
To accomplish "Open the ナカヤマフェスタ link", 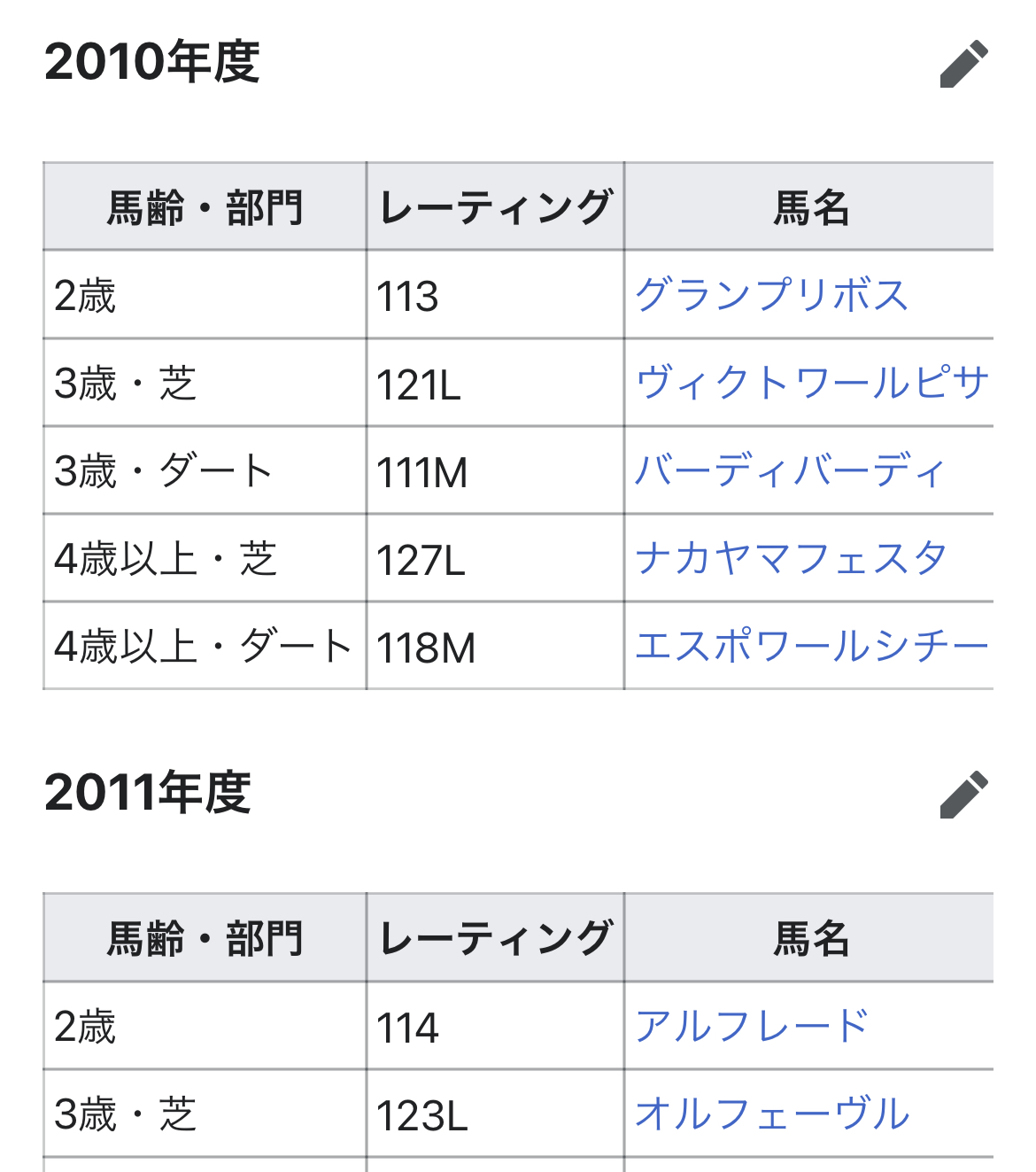I will coord(792,558).
